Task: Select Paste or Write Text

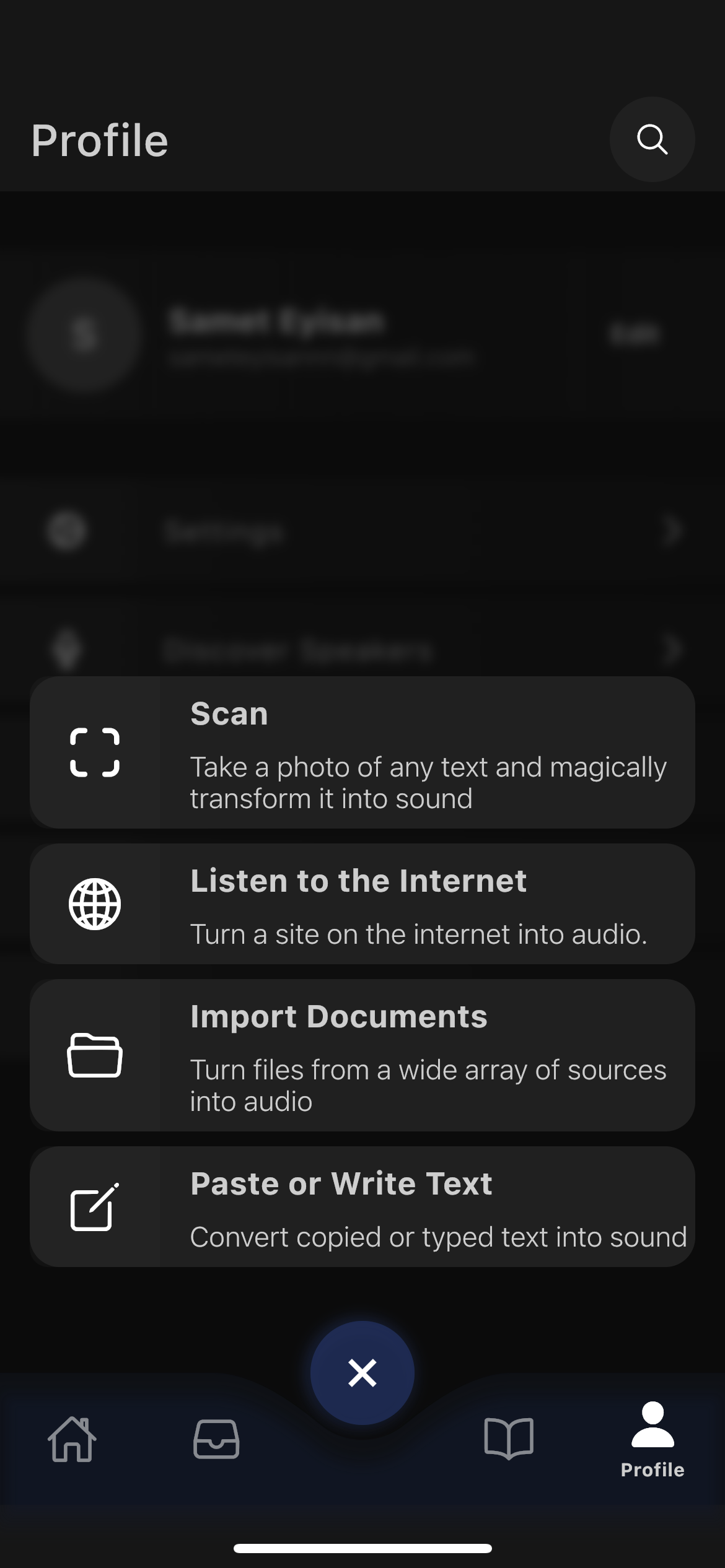Action: (362, 1206)
